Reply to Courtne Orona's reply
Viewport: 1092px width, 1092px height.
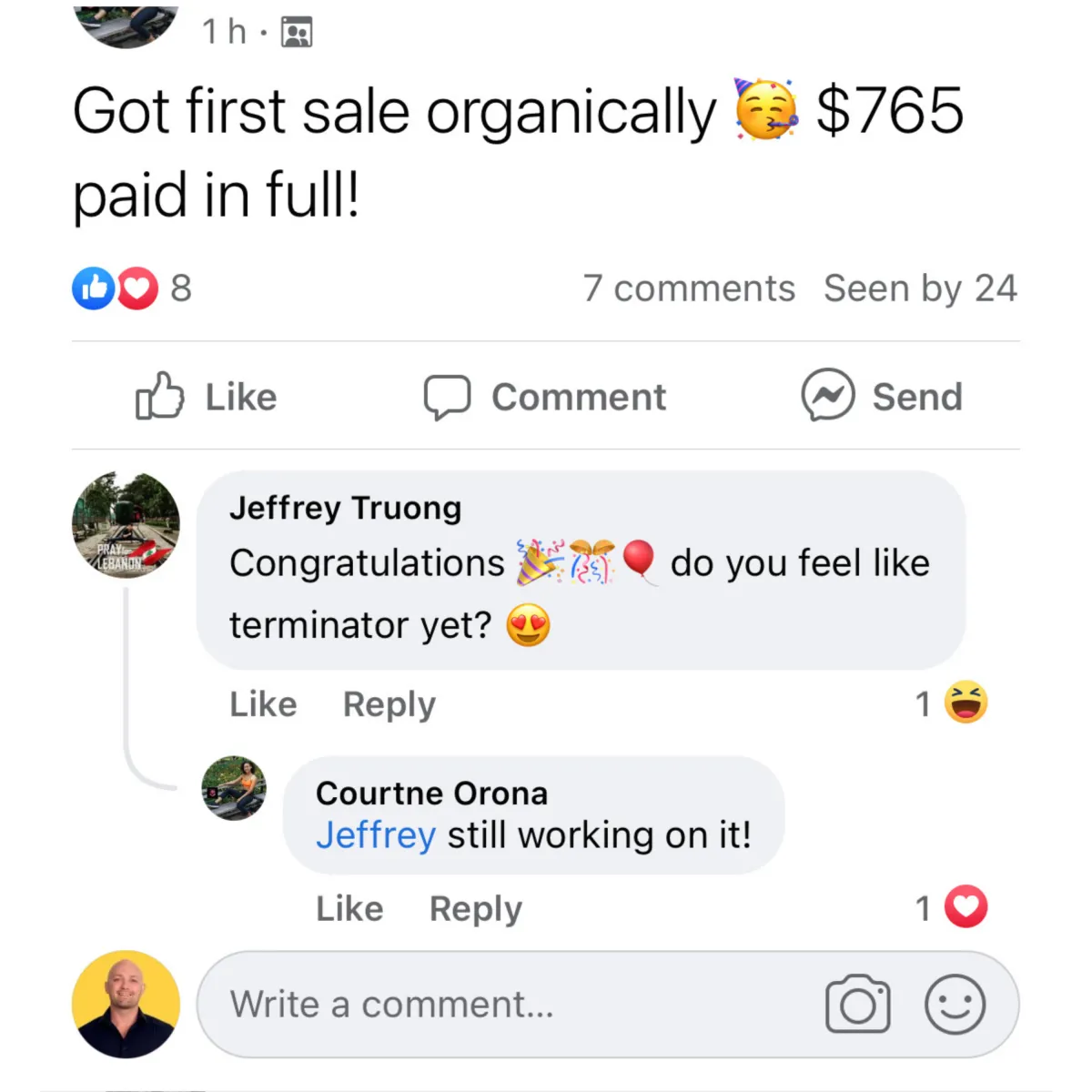pos(475,908)
